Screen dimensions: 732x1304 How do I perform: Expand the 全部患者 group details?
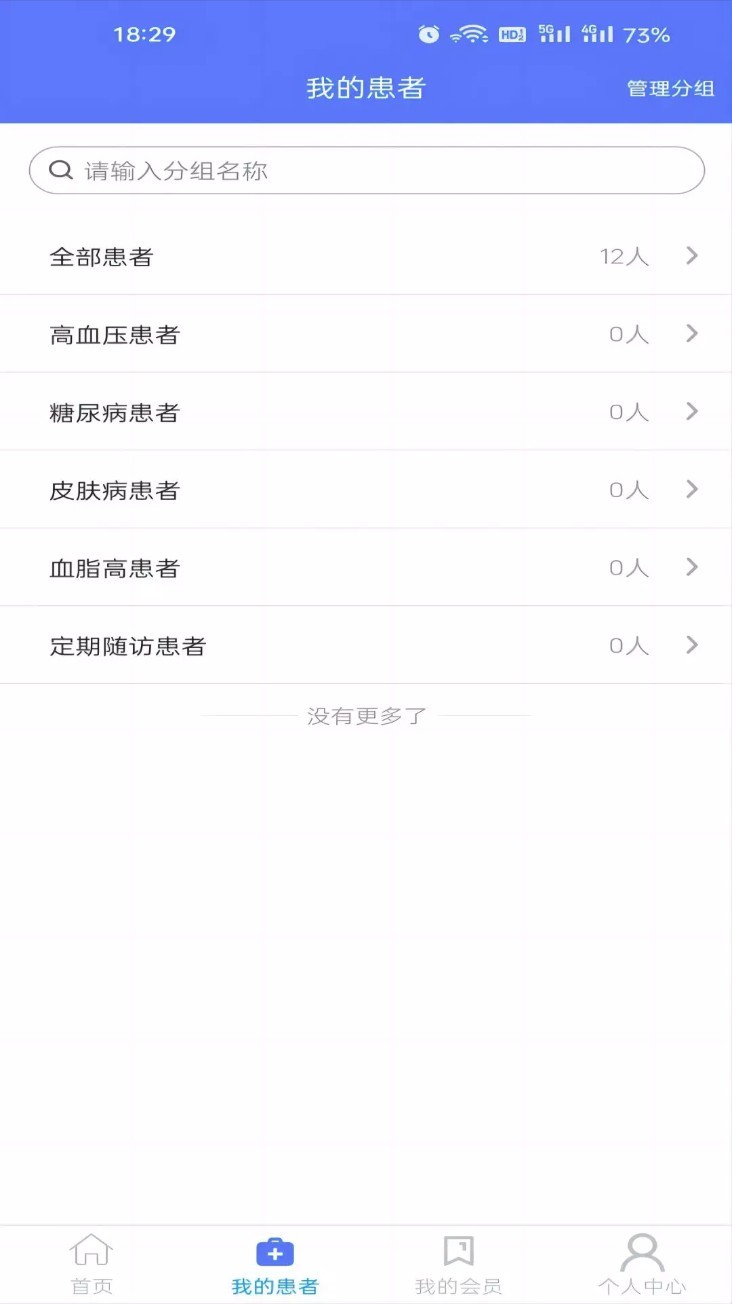click(x=690, y=256)
